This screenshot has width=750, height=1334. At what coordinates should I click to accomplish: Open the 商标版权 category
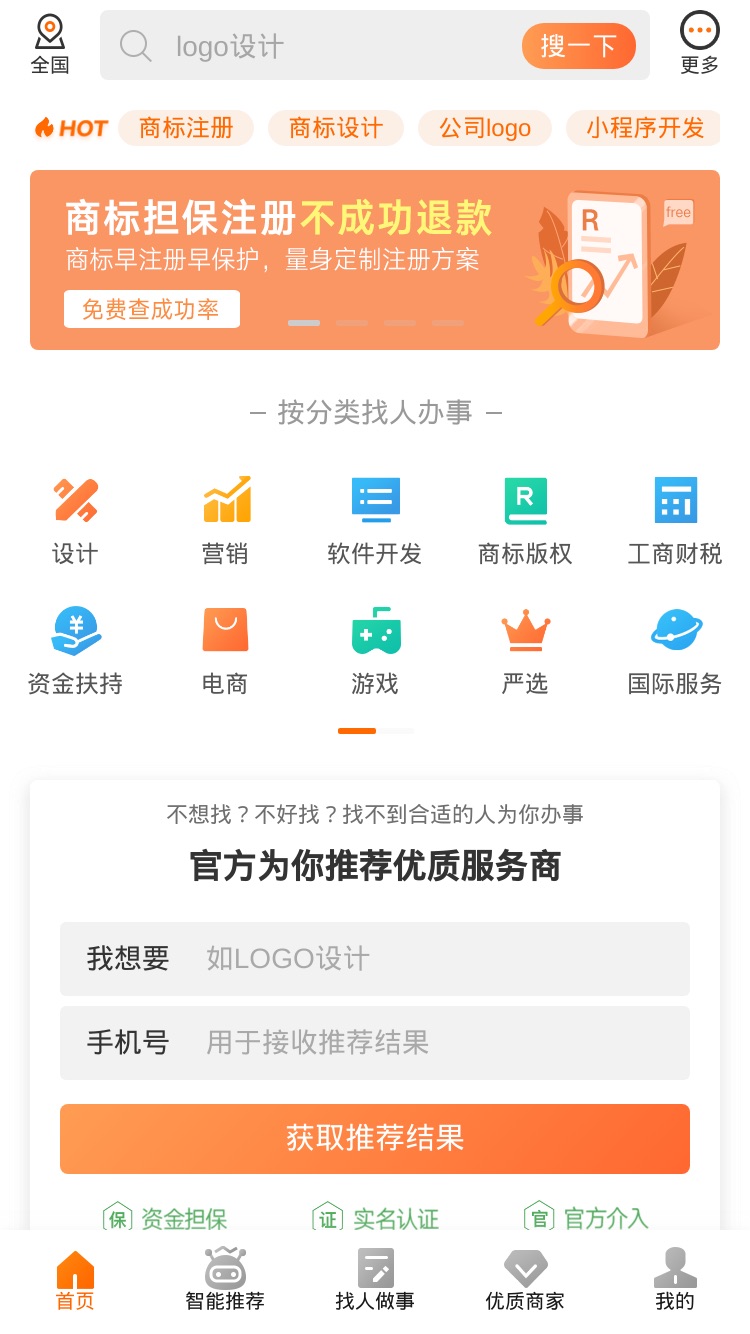(x=525, y=521)
